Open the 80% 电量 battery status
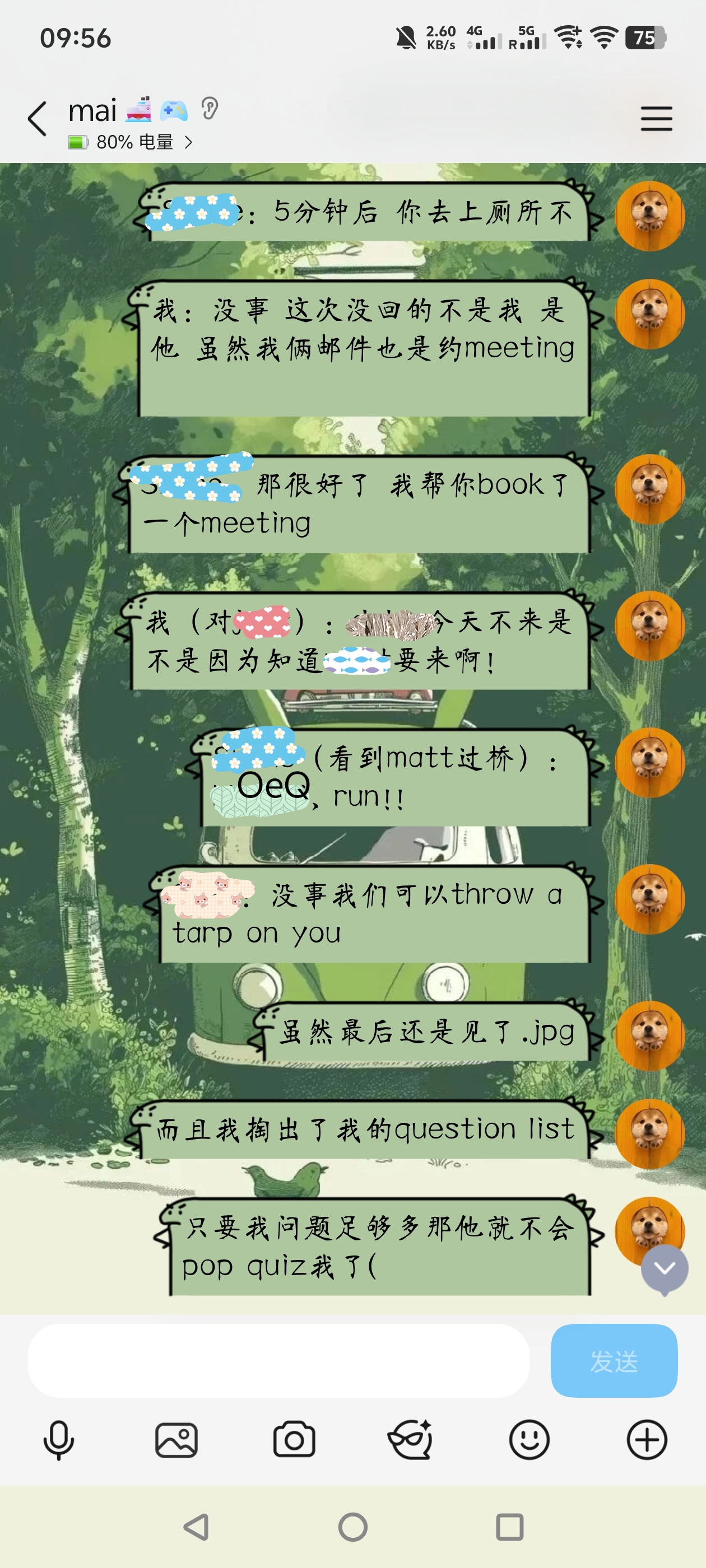The image size is (706, 1568). tap(130, 142)
